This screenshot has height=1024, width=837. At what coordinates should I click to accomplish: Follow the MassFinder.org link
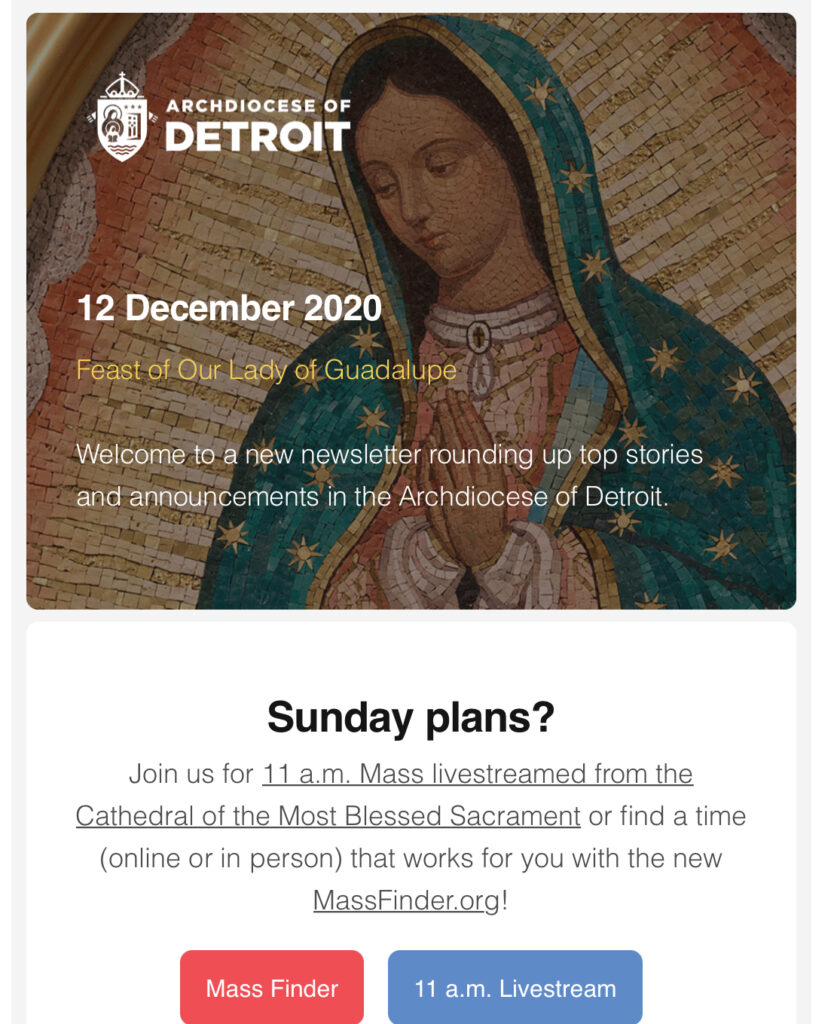[x=405, y=900]
